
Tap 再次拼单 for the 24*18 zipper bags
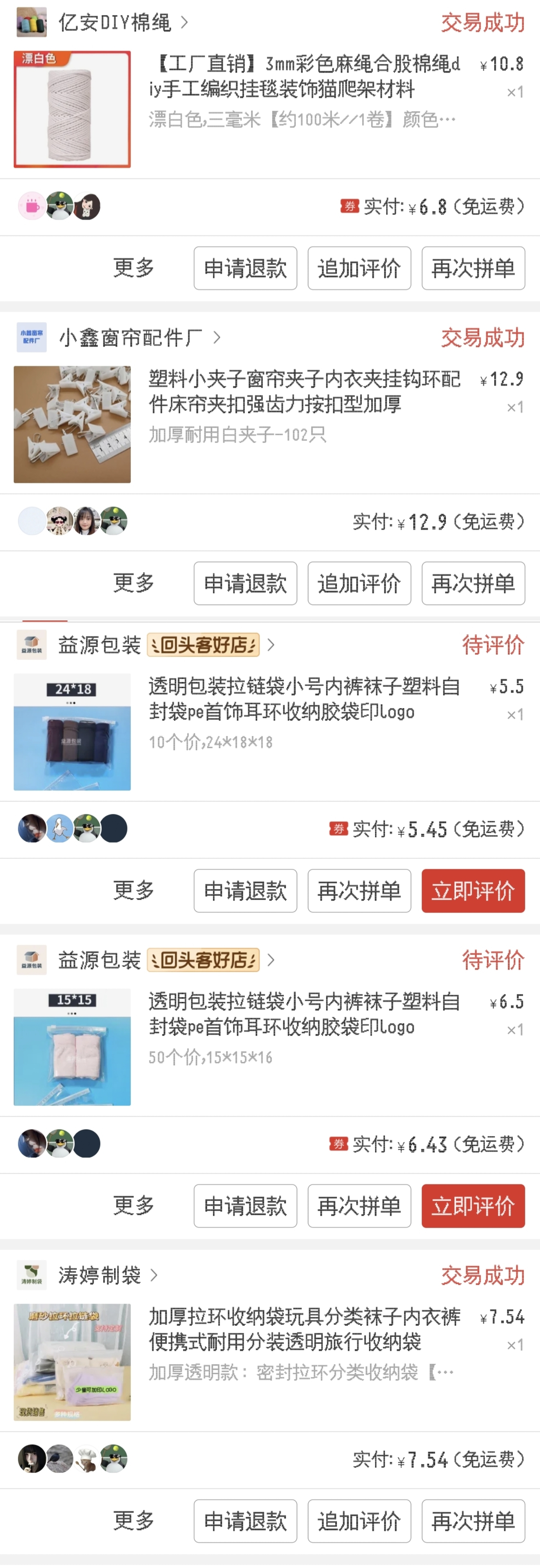[x=359, y=891]
